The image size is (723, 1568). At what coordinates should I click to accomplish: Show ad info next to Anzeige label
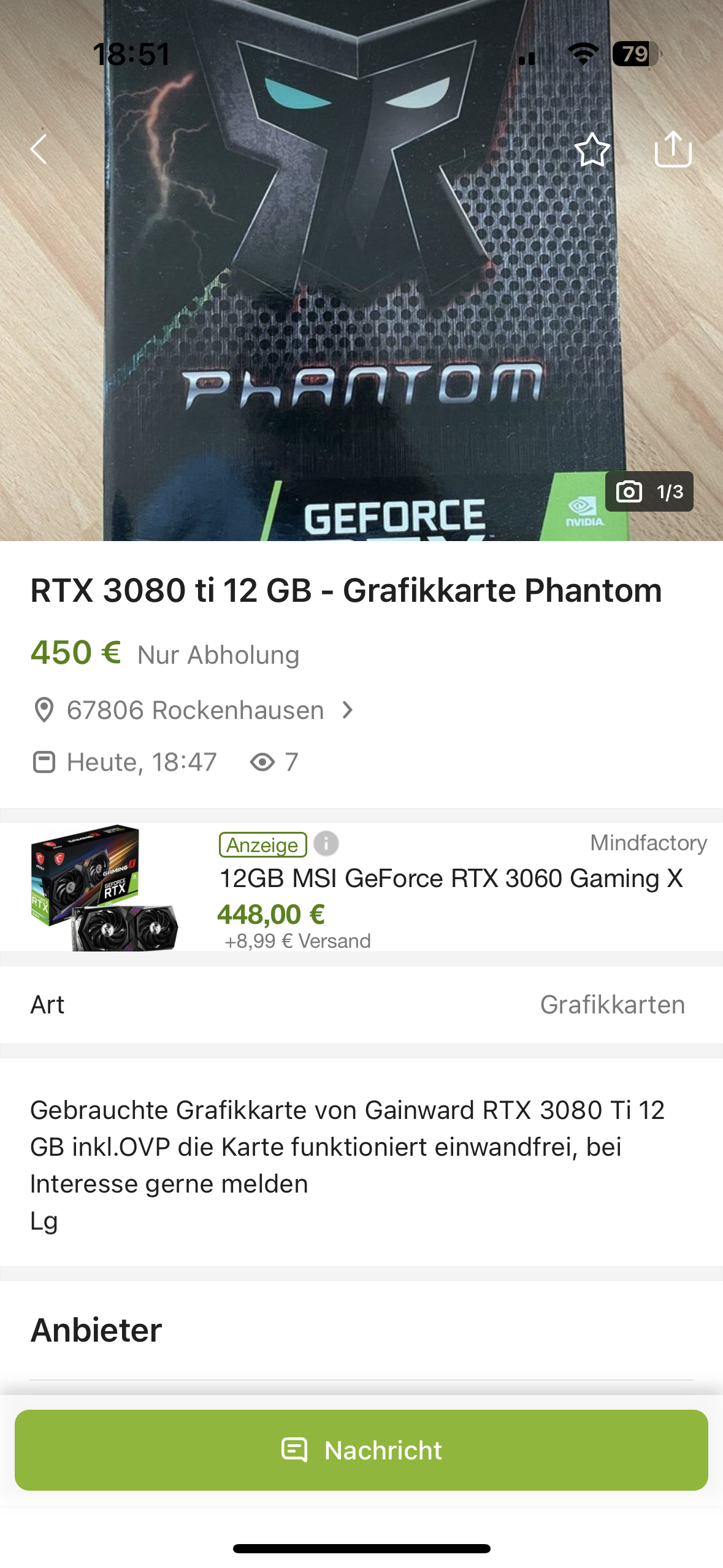pyautogui.click(x=326, y=844)
